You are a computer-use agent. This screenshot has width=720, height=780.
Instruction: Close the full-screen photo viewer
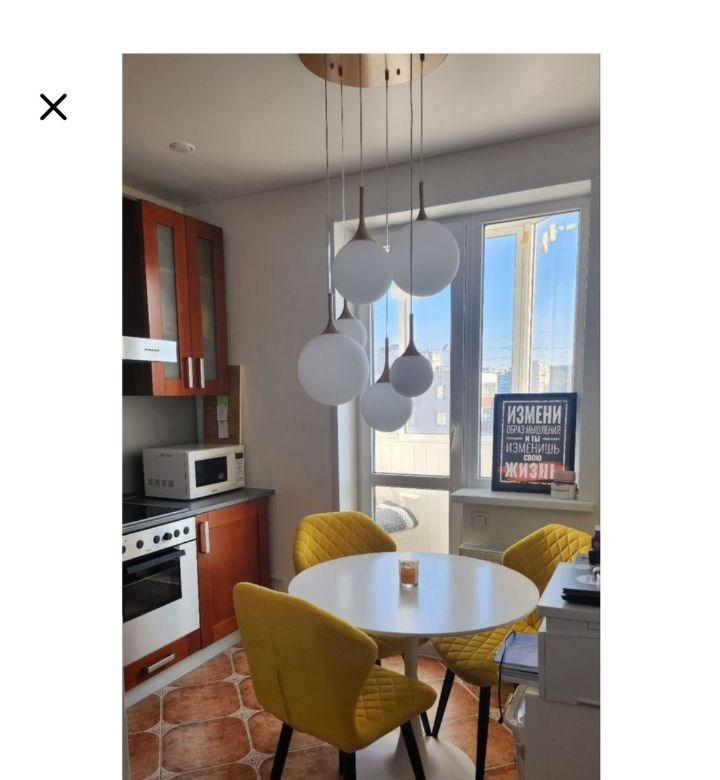coord(53,107)
